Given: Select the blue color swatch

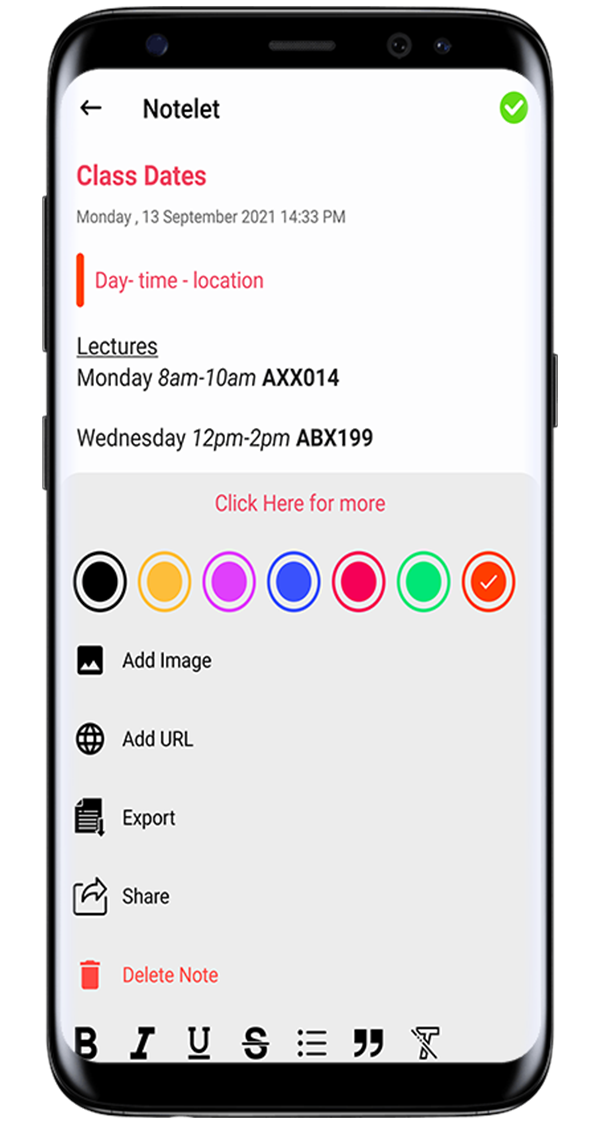Looking at the screenshot, I should (x=294, y=581).
